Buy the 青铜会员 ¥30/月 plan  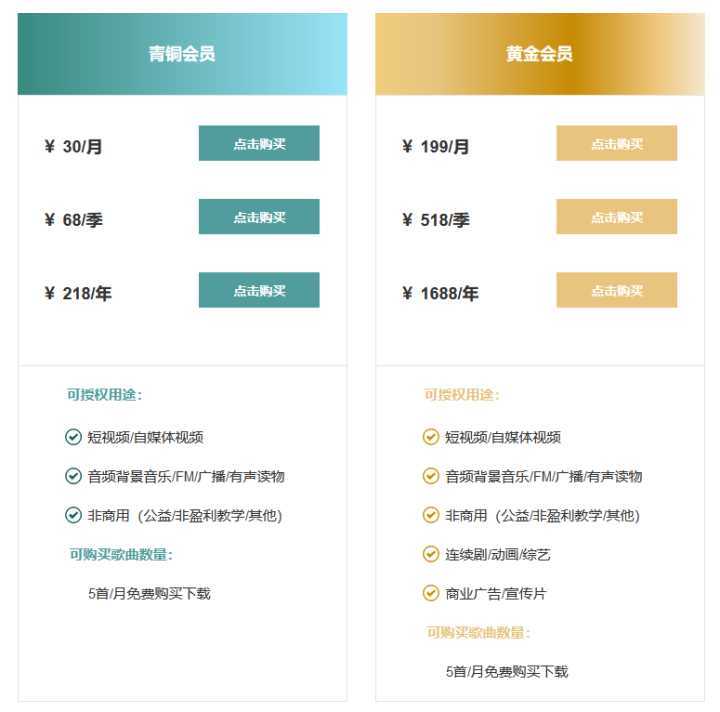[259, 143]
